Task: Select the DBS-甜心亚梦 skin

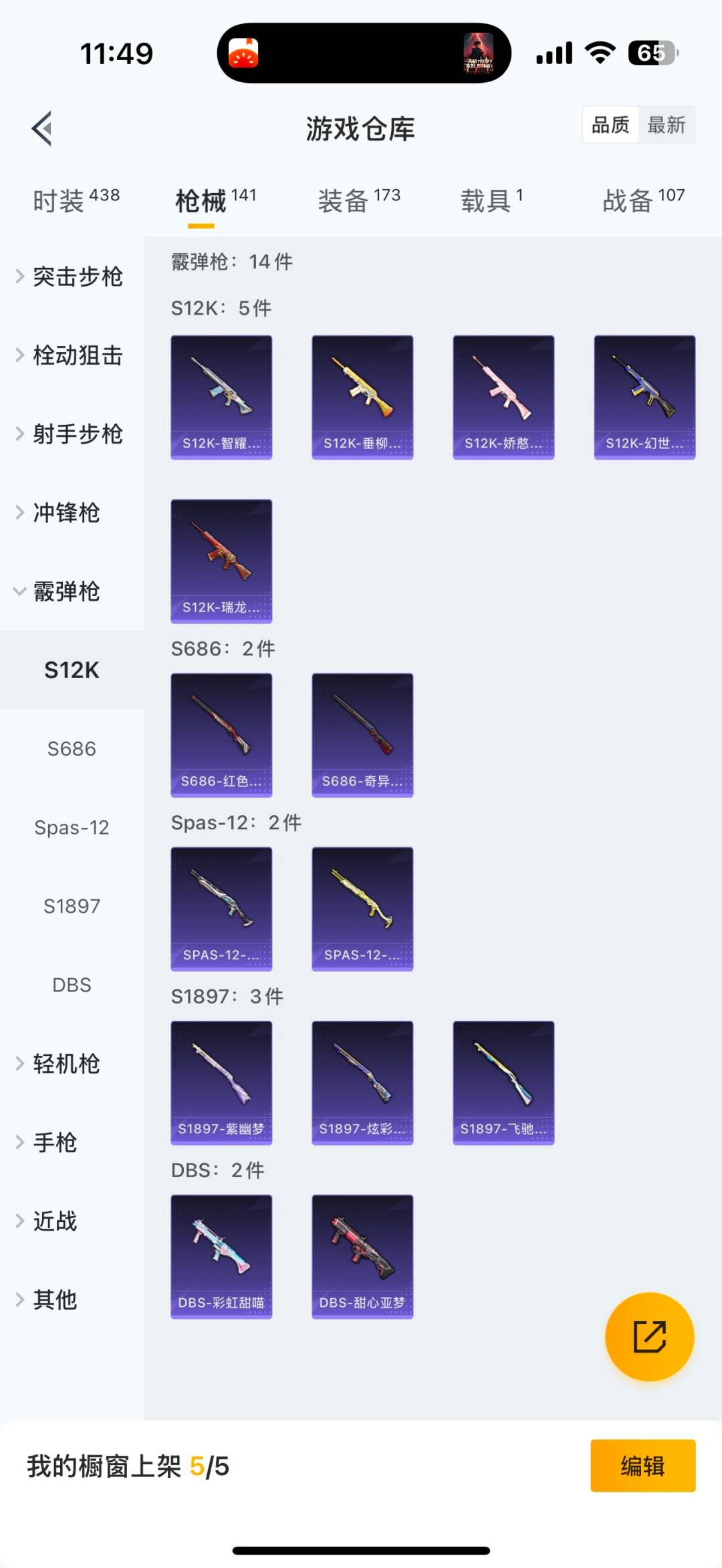Action: pyautogui.click(x=362, y=1256)
